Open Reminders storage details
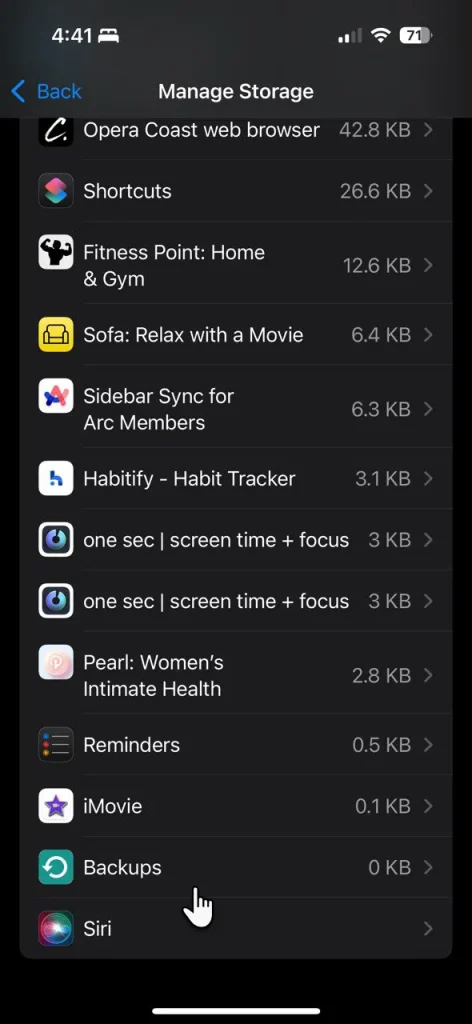 (236, 745)
